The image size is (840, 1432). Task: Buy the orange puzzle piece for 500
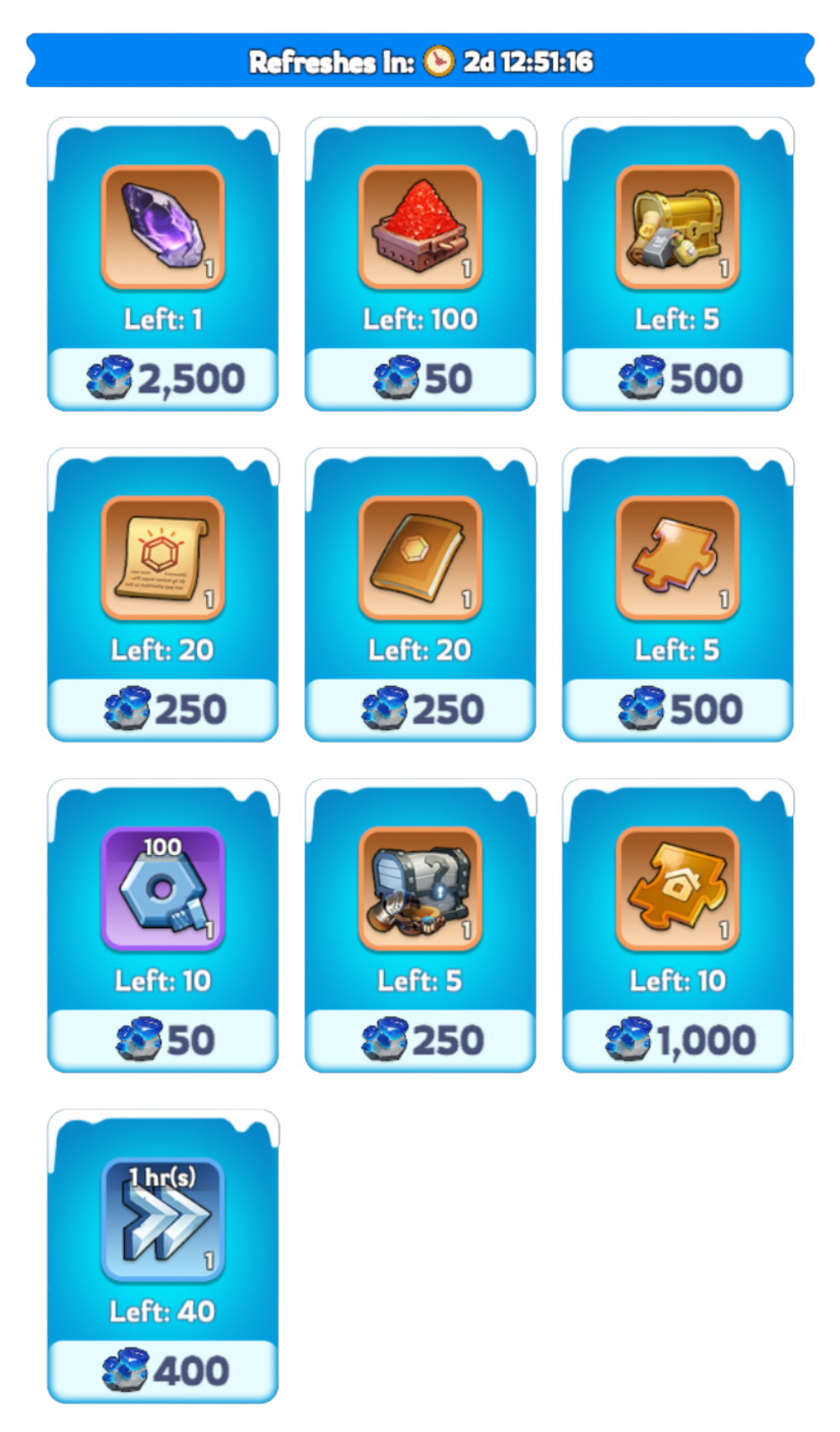pos(677,709)
